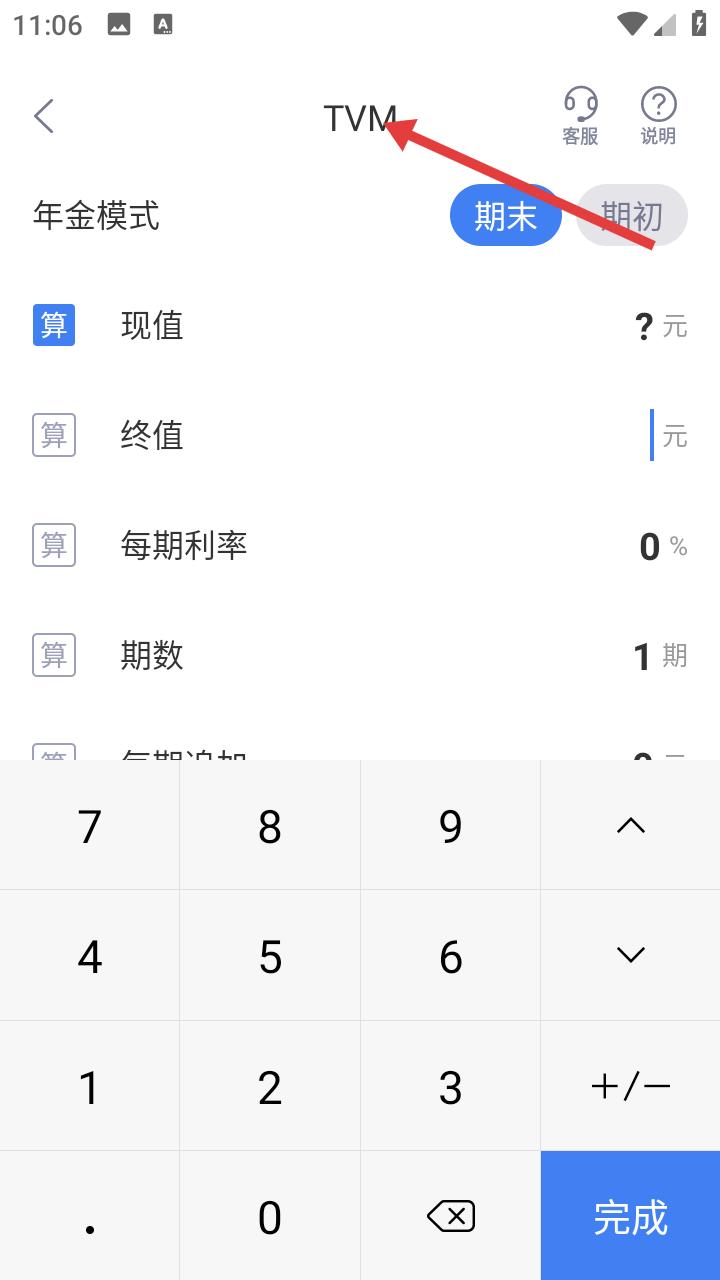Select 期末 annuity mode

pyautogui.click(x=506, y=215)
